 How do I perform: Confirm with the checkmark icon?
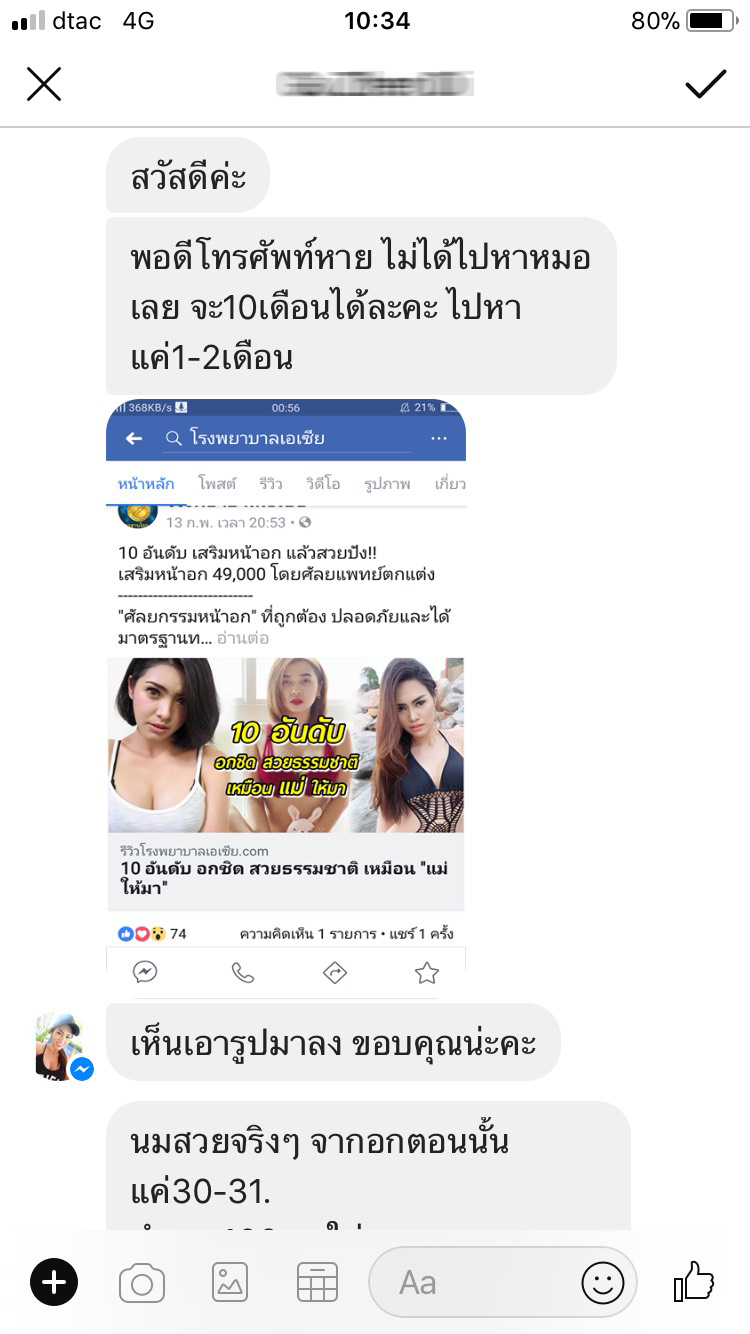[705, 85]
